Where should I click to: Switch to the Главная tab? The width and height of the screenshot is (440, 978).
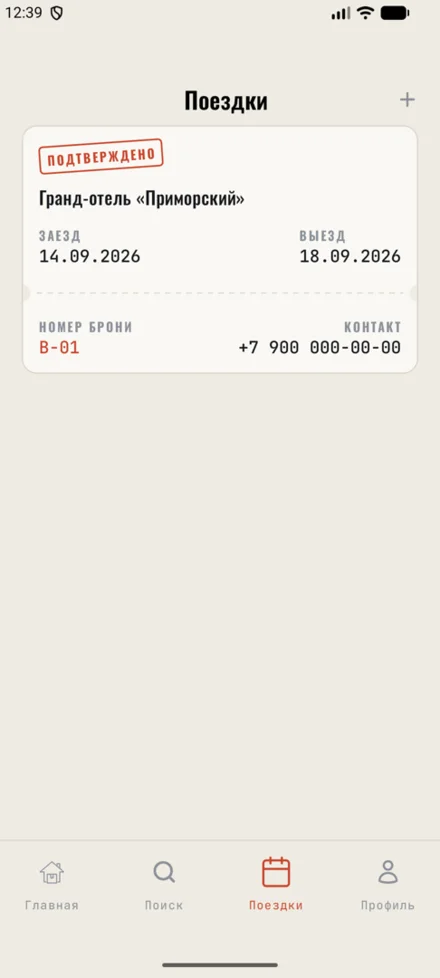52,885
